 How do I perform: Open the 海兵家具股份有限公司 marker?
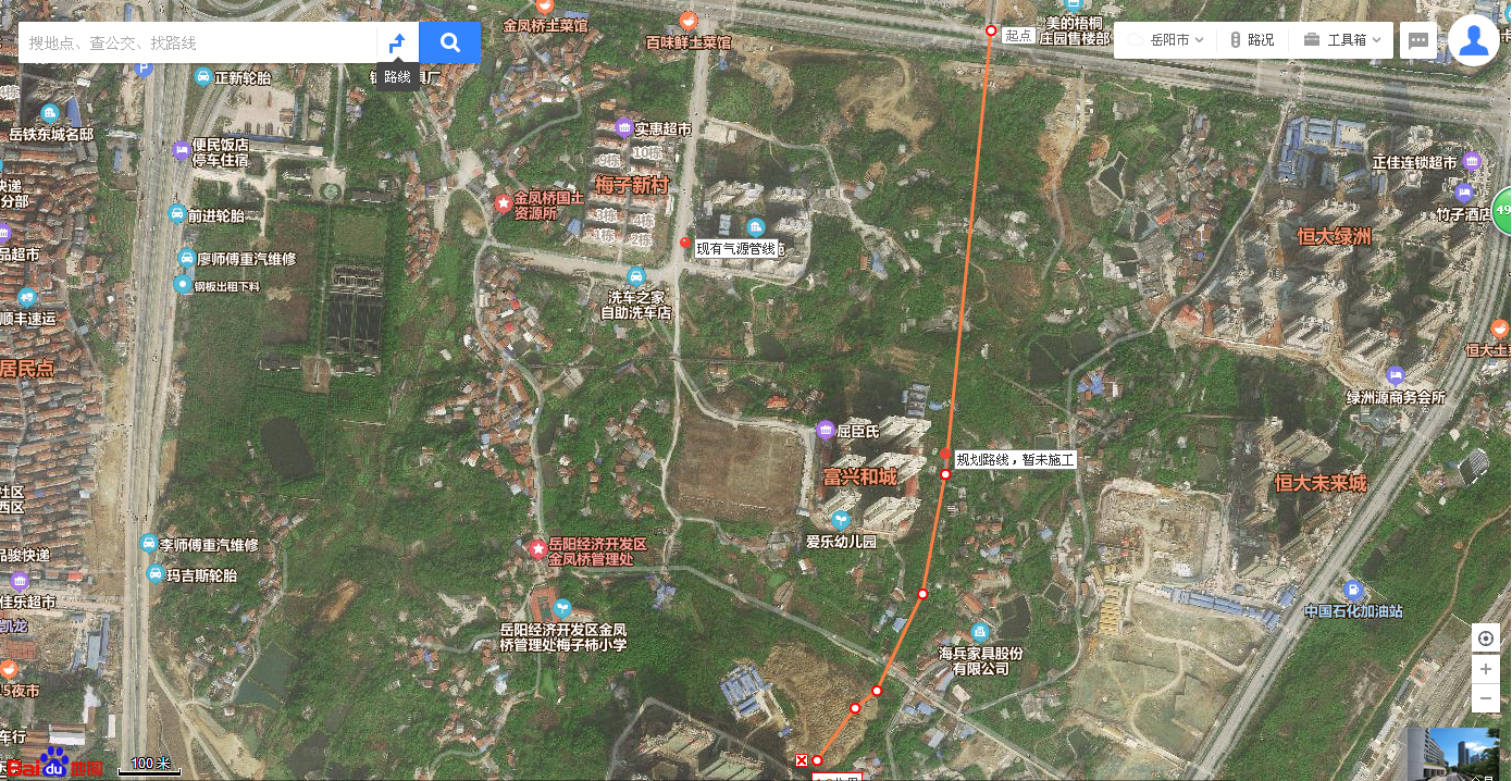tap(979, 633)
